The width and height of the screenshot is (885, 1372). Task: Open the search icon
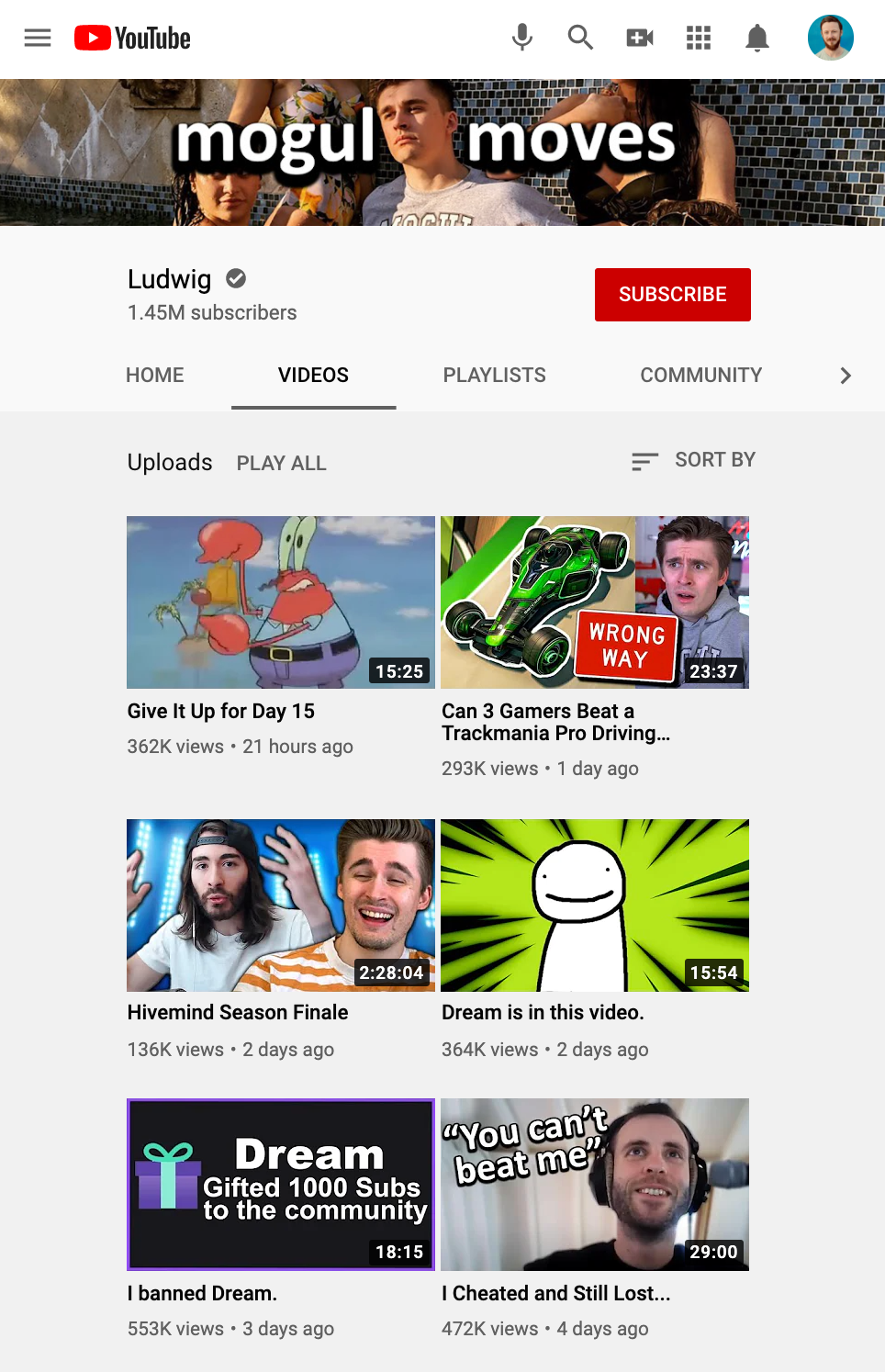(580, 38)
